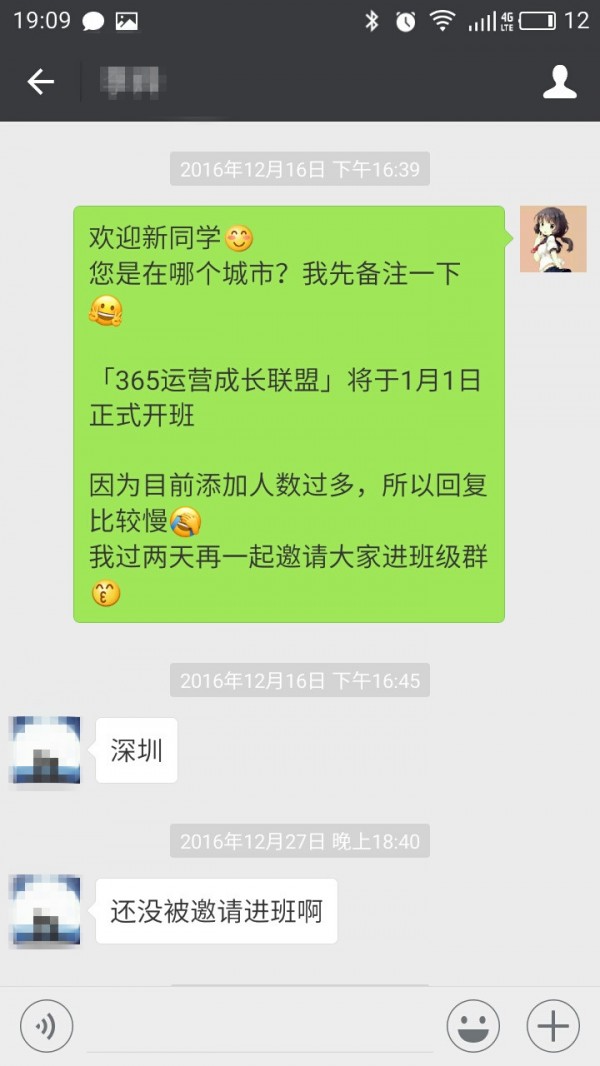
Task: Go back using the top-left arrow
Action: (x=40, y=82)
